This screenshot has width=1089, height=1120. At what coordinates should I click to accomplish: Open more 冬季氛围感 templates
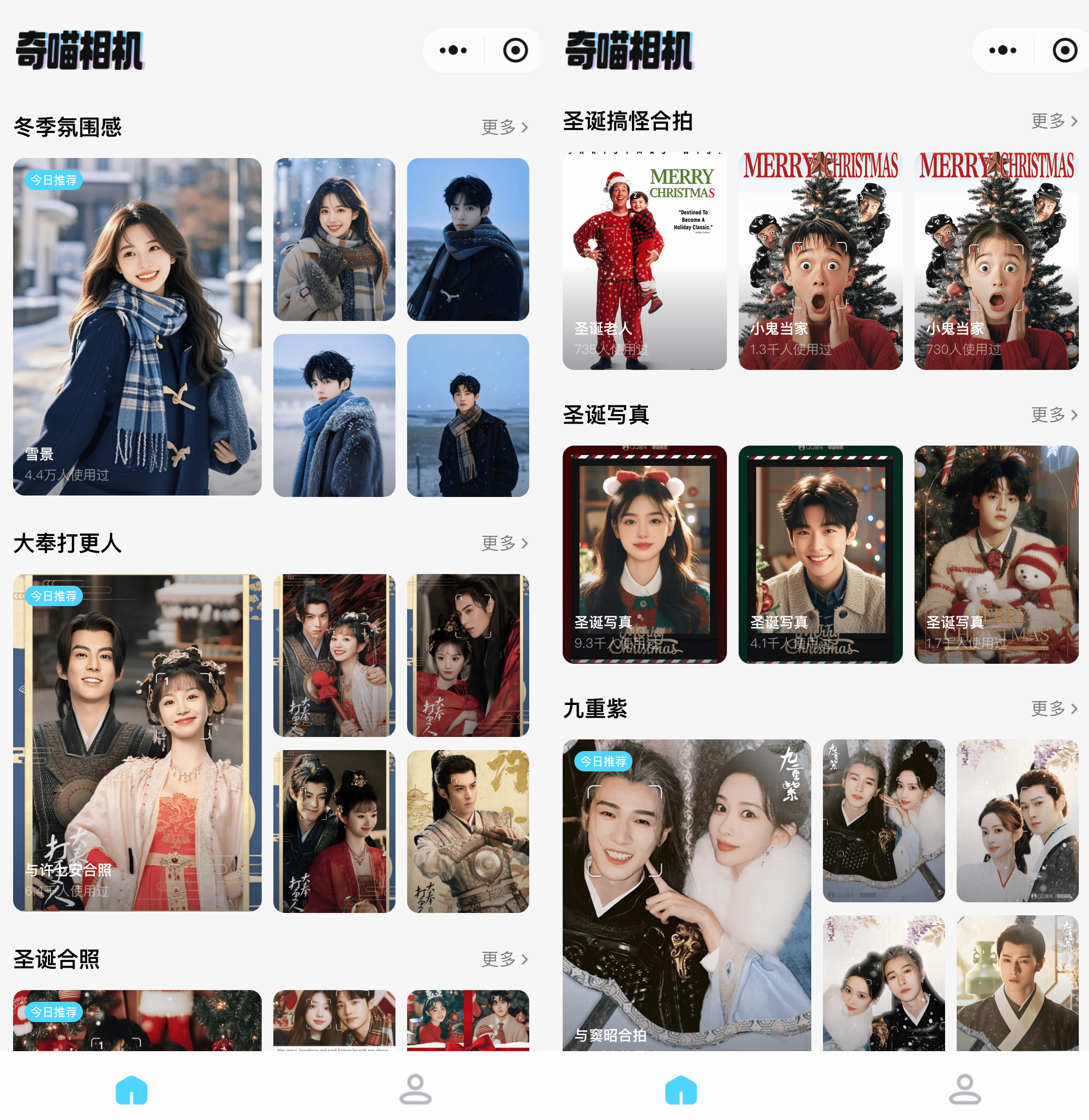click(504, 127)
